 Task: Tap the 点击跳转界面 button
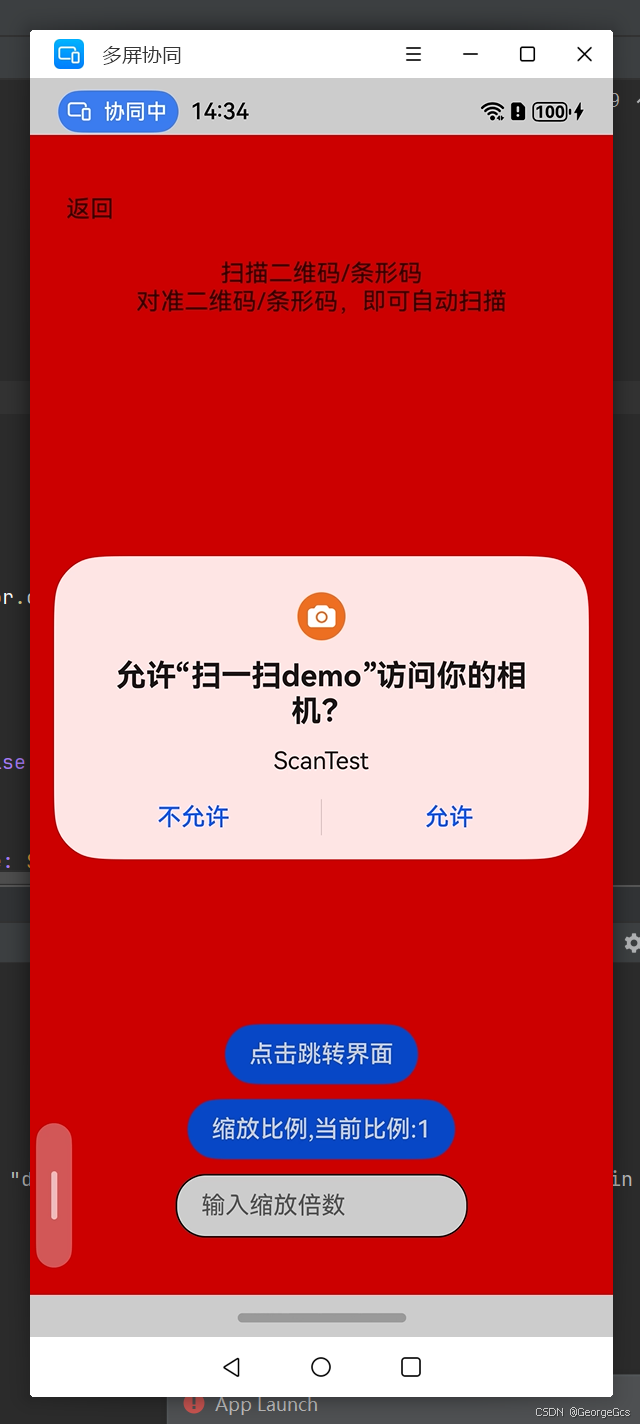[321, 1054]
